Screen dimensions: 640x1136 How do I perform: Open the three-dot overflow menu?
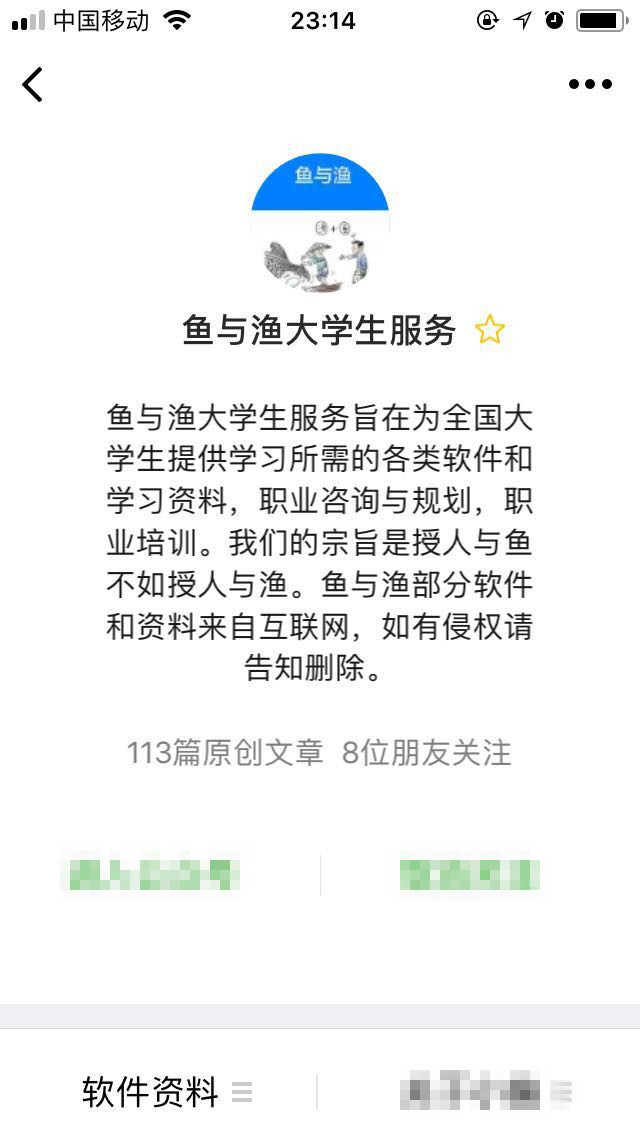coord(590,85)
